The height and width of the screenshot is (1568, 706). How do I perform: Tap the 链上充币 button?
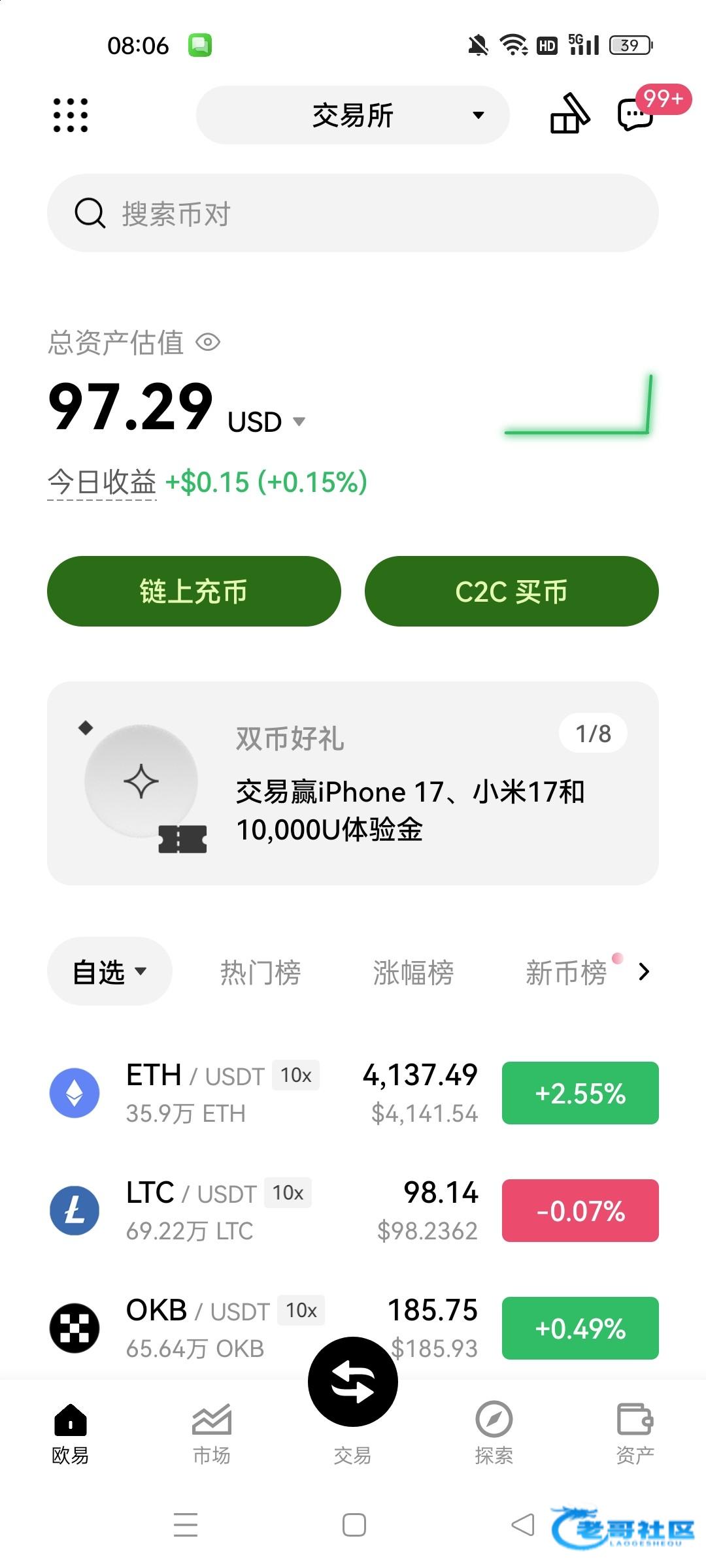coord(194,591)
